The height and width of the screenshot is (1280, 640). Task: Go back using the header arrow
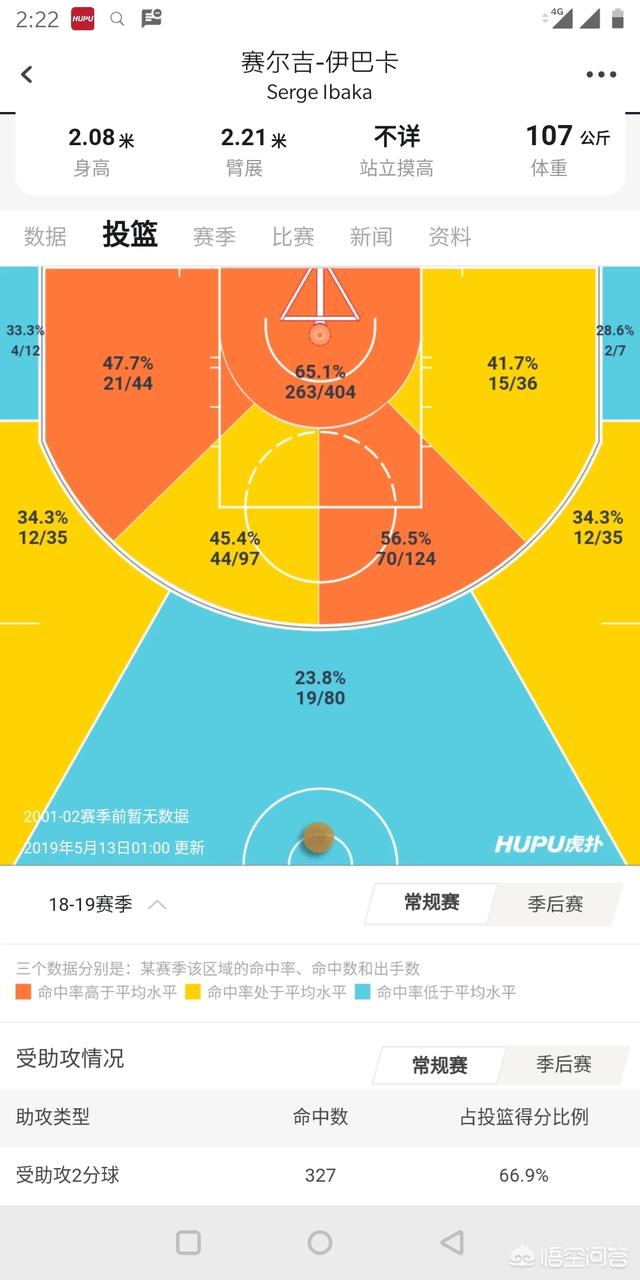[27, 74]
